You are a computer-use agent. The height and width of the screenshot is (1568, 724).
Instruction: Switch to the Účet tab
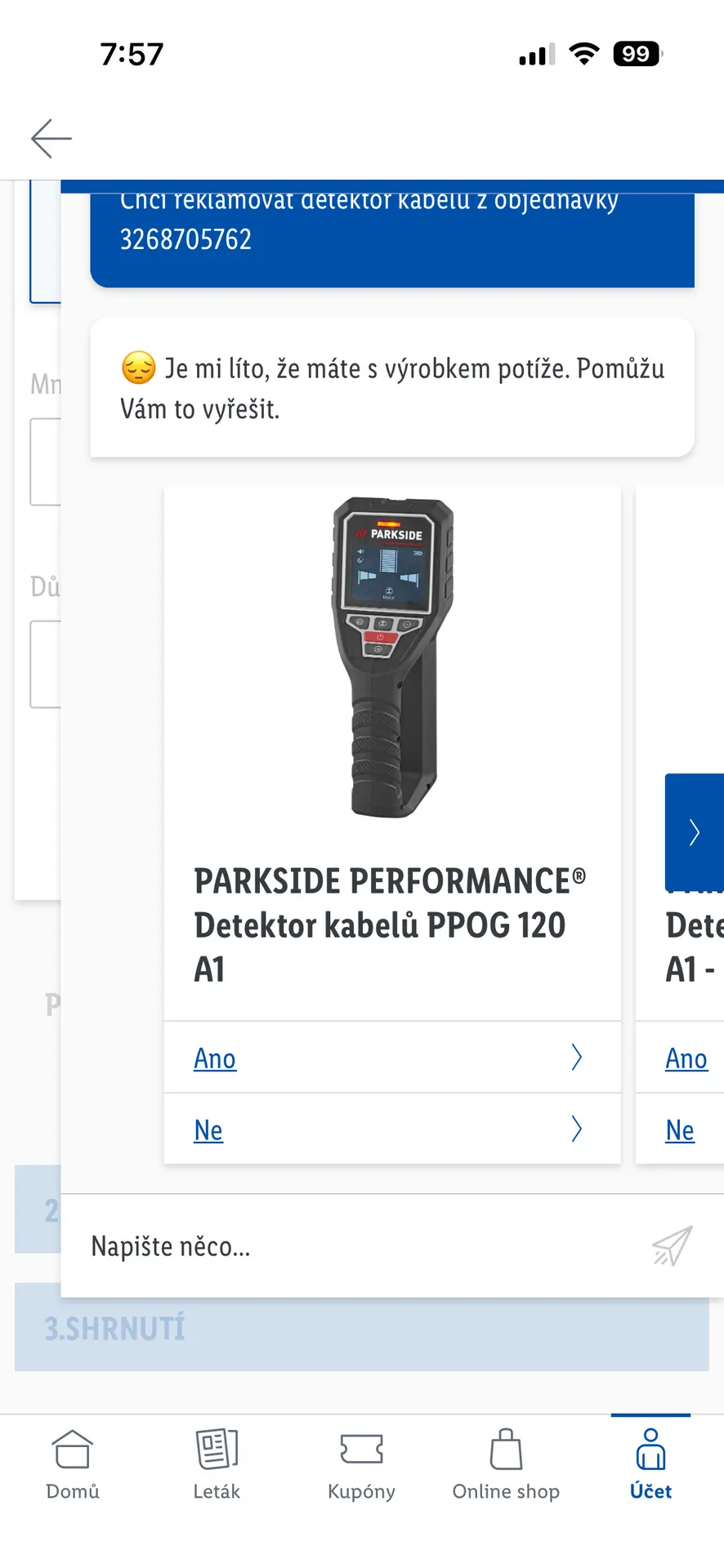(x=650, y=1465)
